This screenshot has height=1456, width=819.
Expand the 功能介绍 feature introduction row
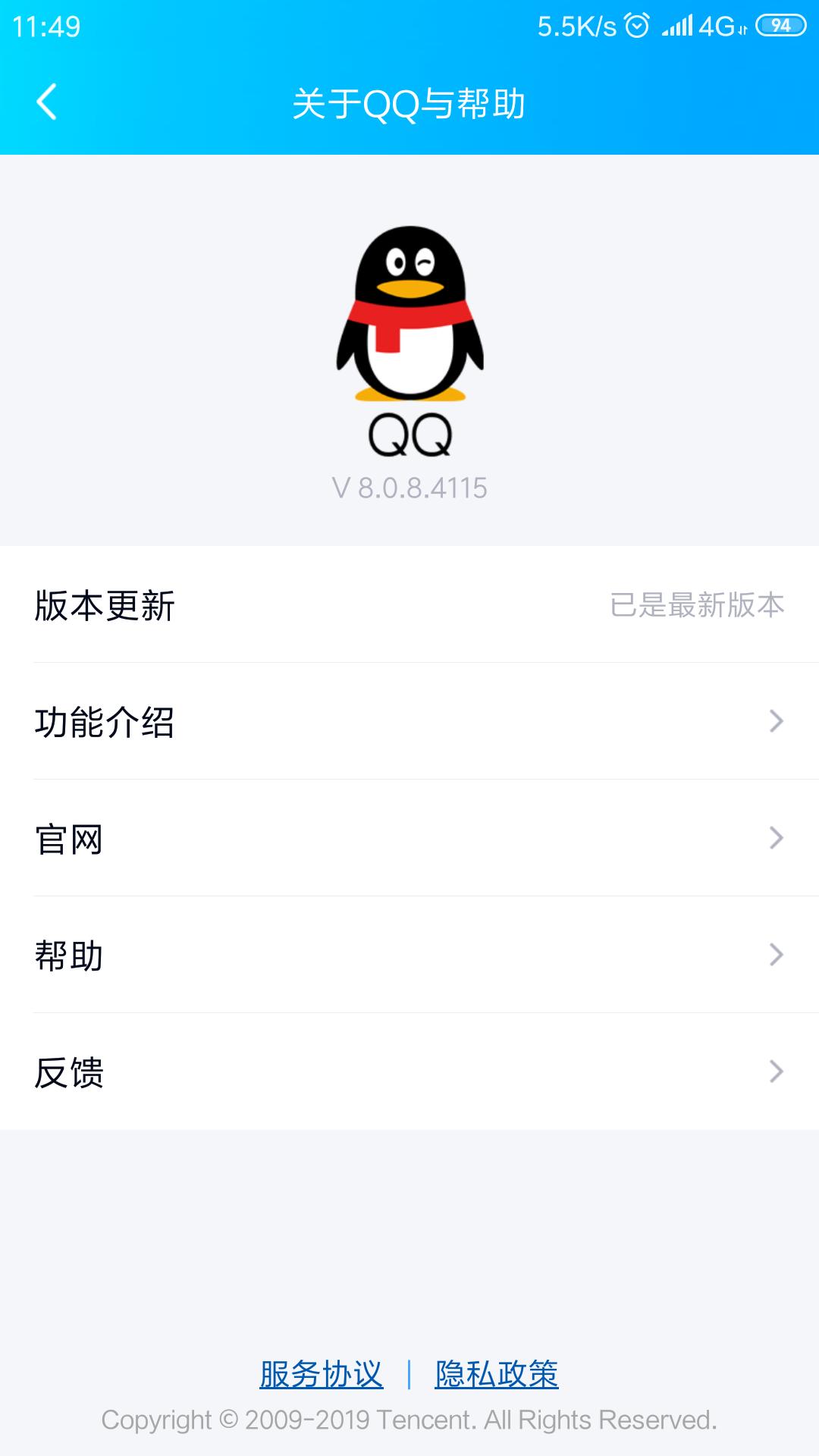pos(409,723)
